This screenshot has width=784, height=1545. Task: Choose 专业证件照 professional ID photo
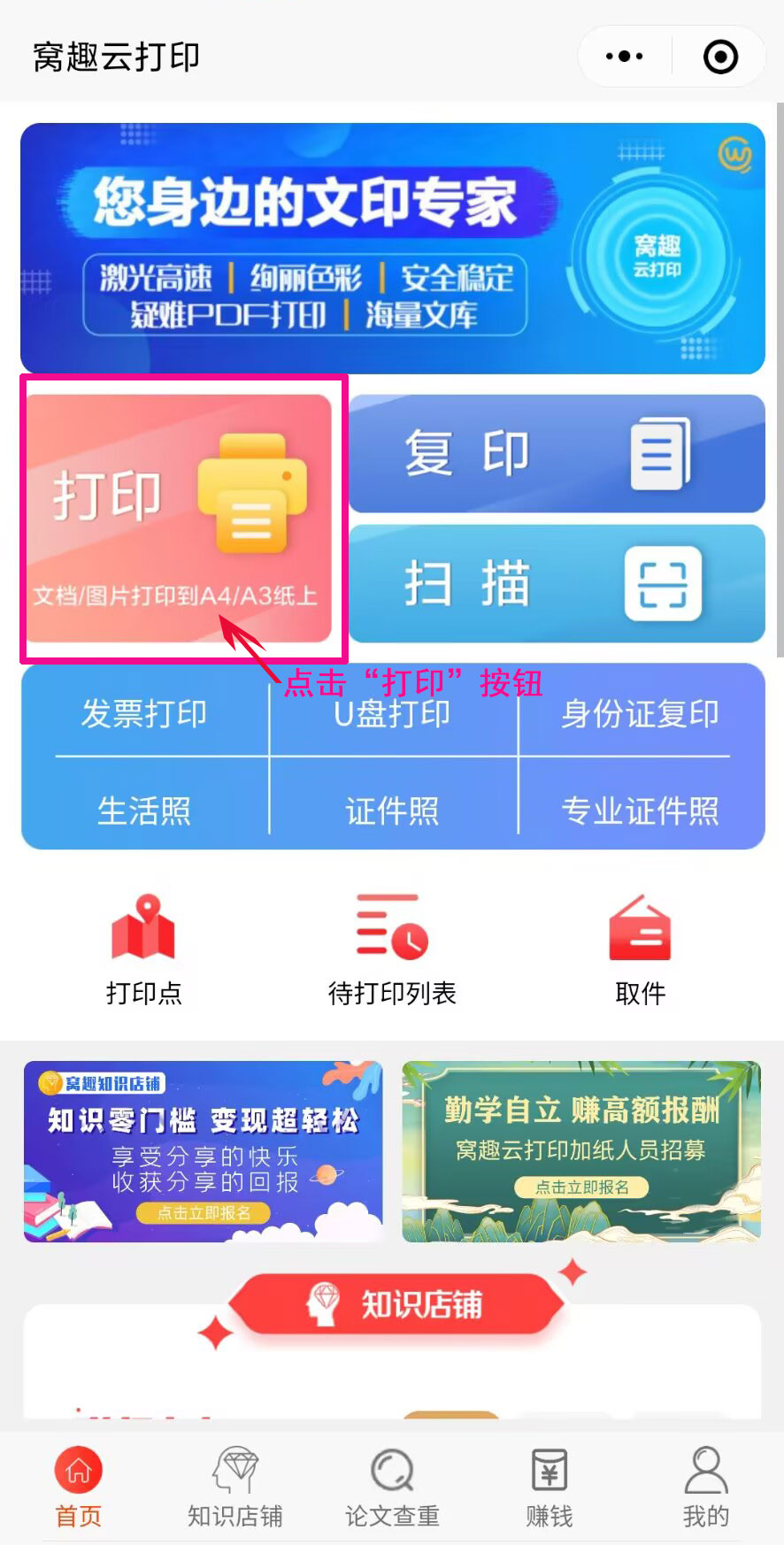[x=640, y=811]
